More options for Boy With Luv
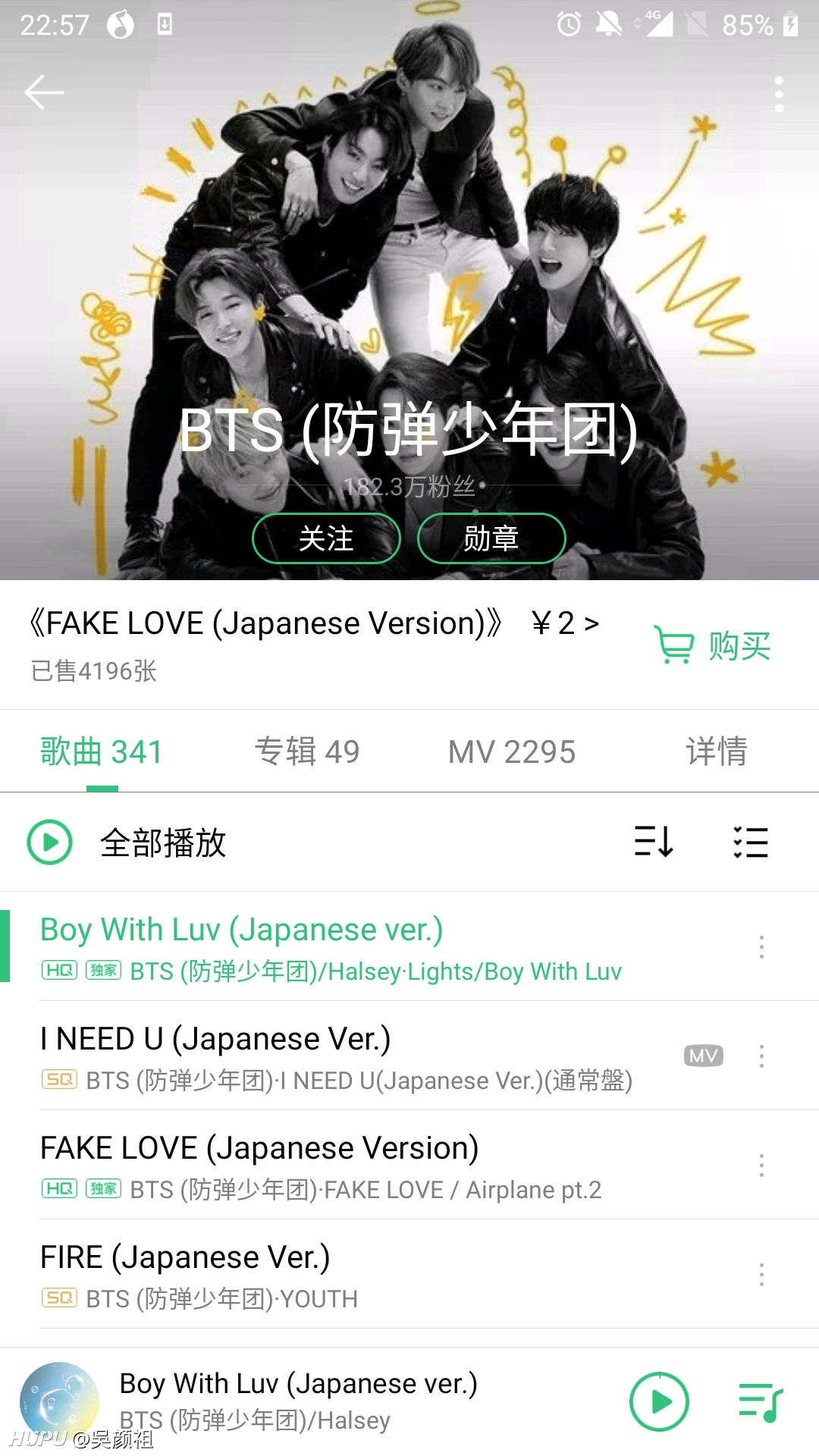Viewport: 819px width, 1456px height. pos(761,946)
